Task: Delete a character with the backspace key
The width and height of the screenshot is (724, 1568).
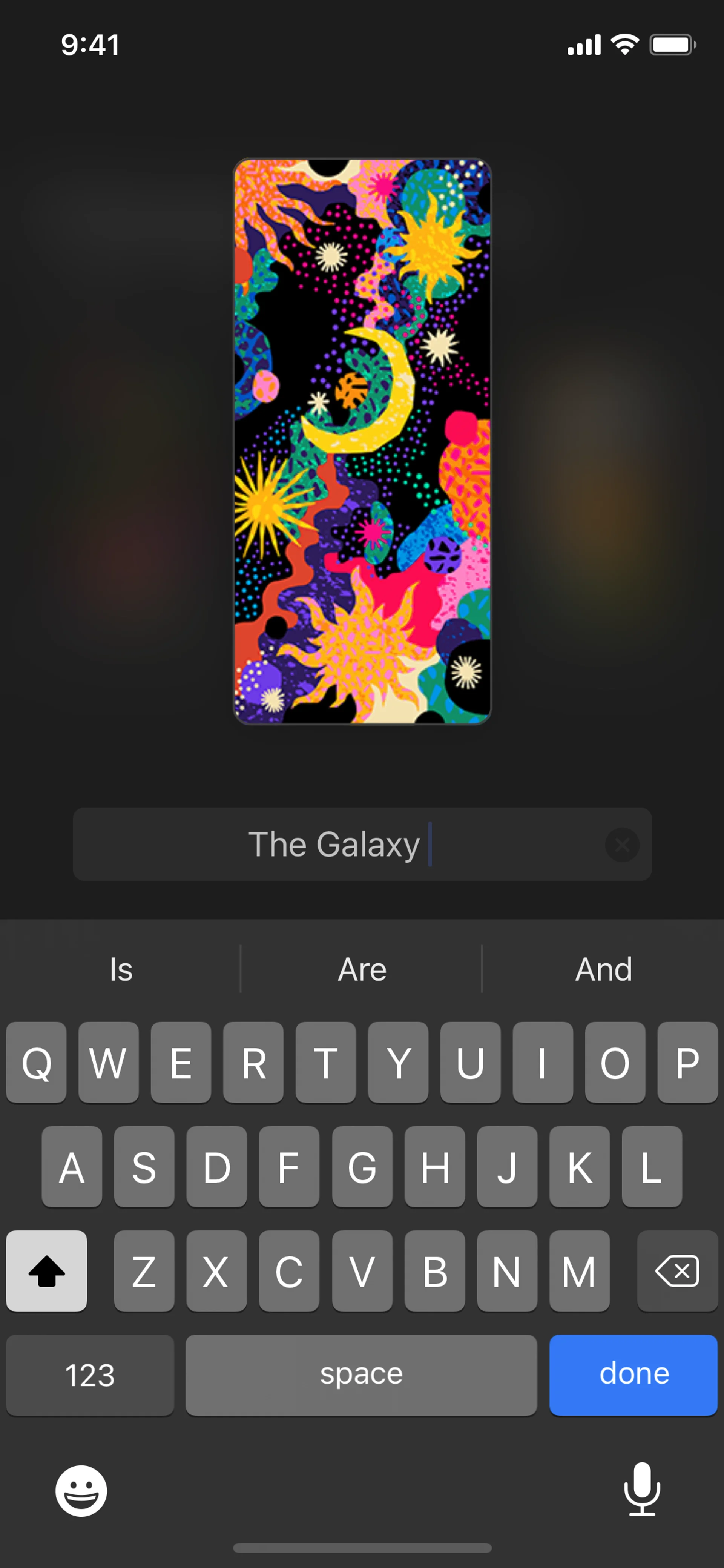Action: [676, 1271]
